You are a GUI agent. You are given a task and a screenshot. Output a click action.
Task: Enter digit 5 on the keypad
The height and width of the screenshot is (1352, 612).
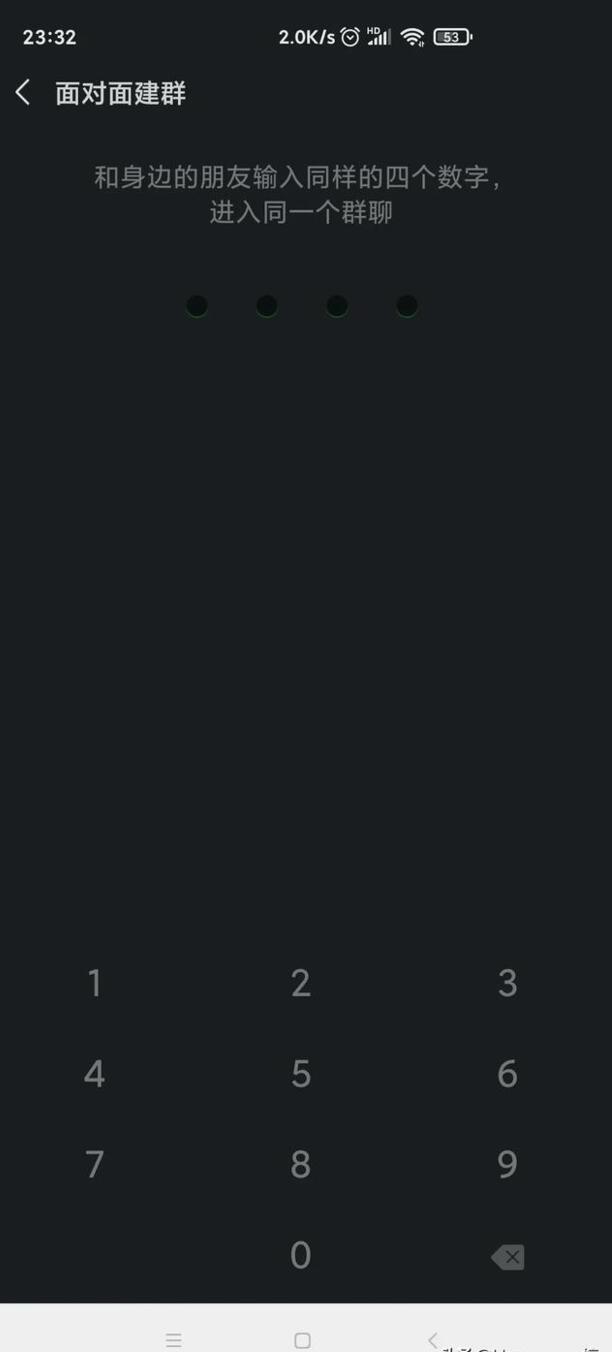[301, 1074]
